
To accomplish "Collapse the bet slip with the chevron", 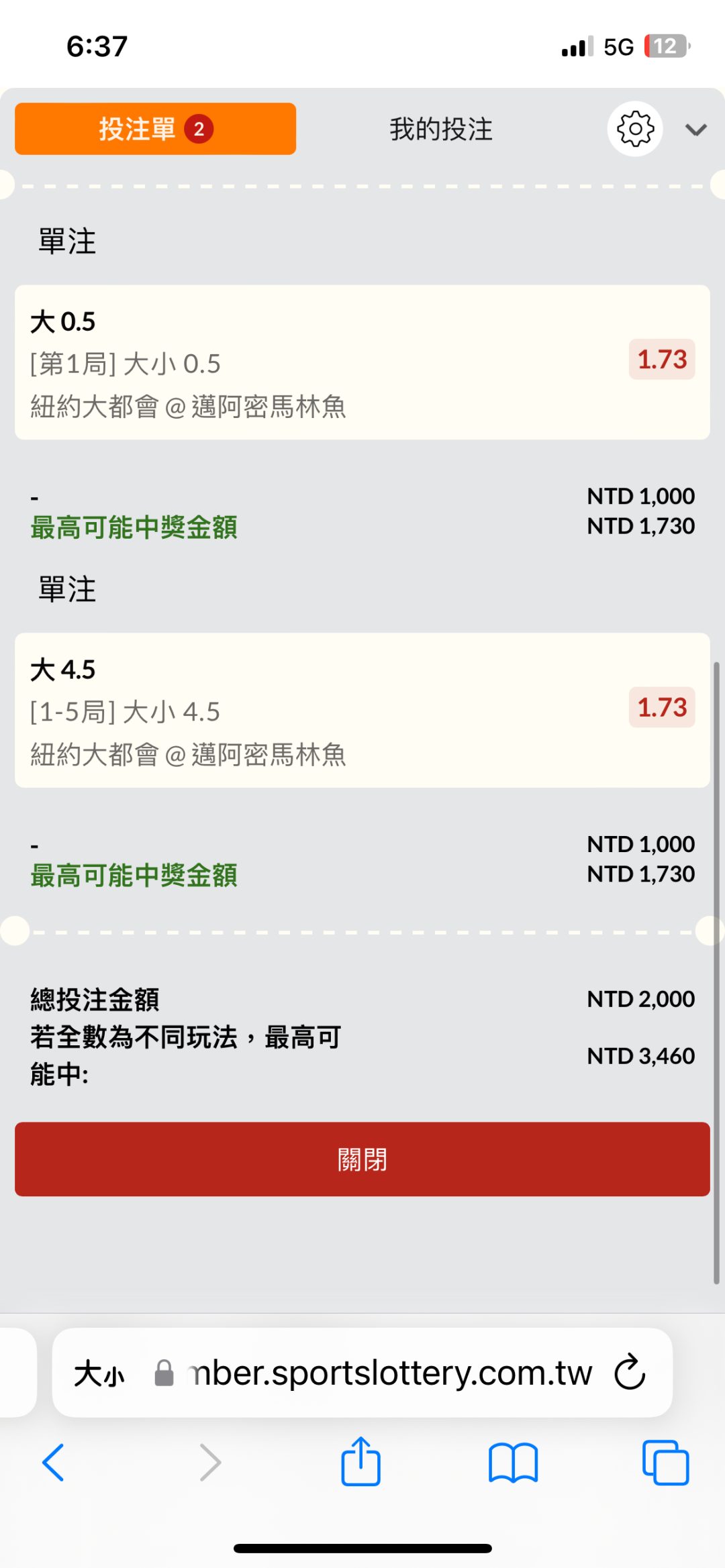I will point(696,129).
